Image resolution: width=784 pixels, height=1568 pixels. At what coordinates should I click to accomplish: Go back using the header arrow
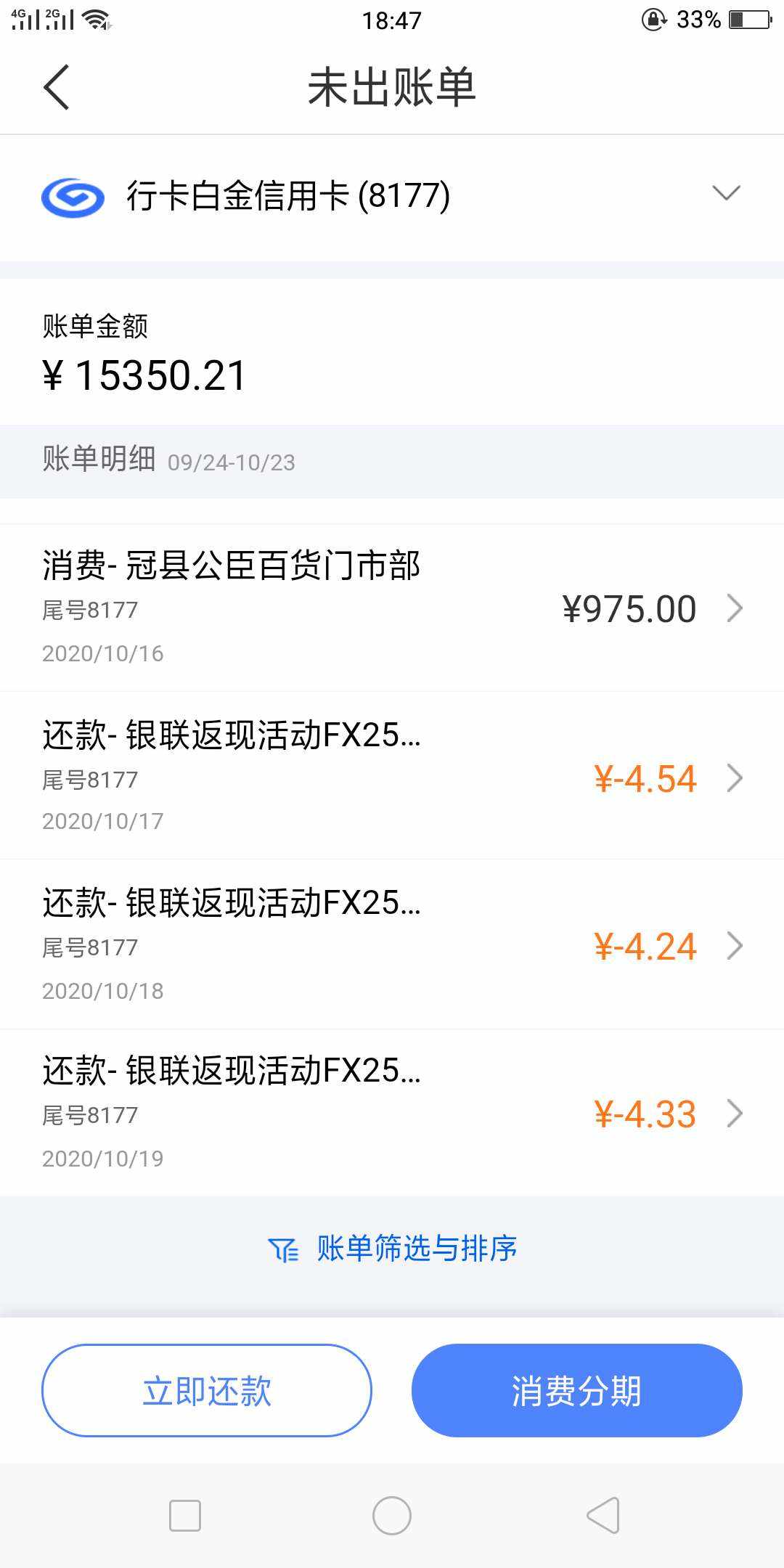[x=57, y=87]
